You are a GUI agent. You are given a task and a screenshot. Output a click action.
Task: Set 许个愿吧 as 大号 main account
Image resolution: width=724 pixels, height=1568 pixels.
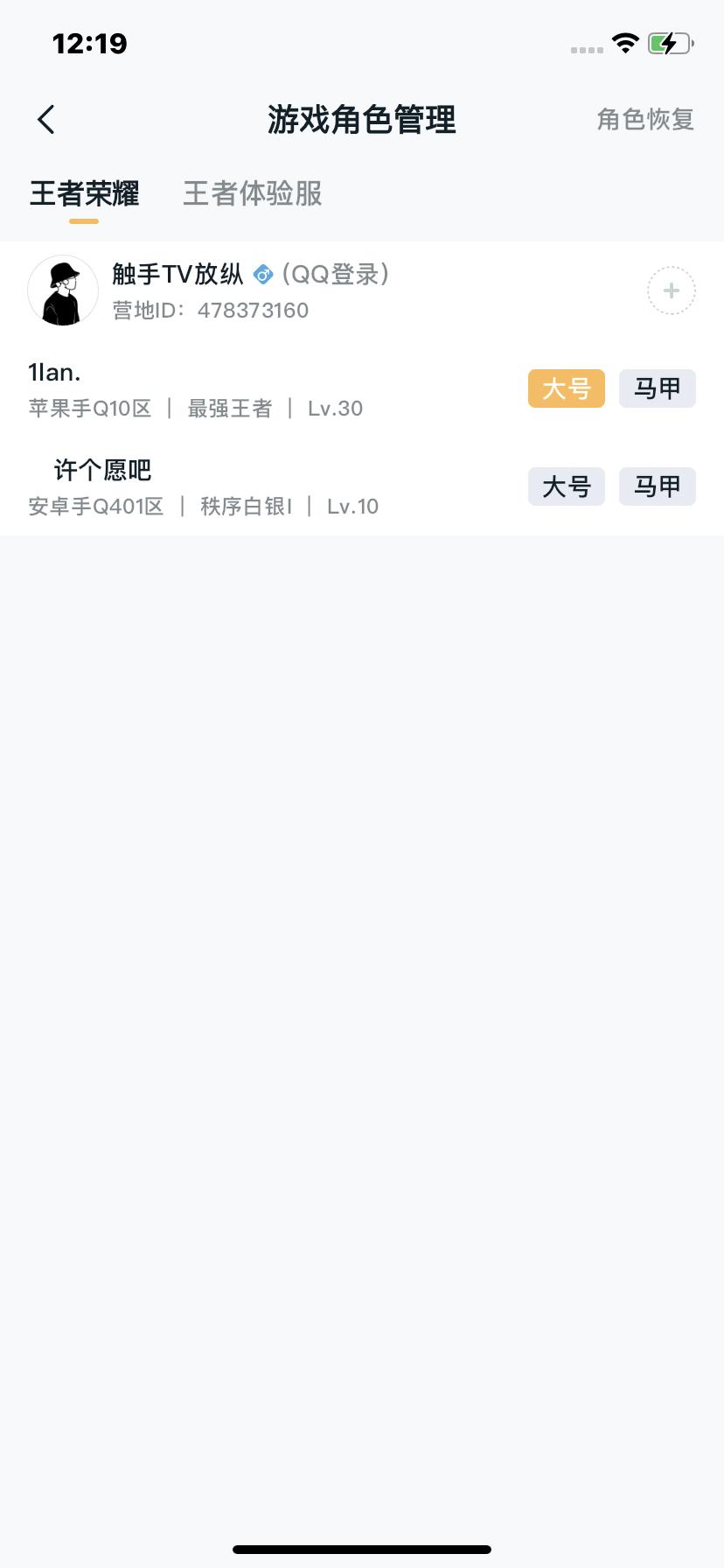point(566,486)
